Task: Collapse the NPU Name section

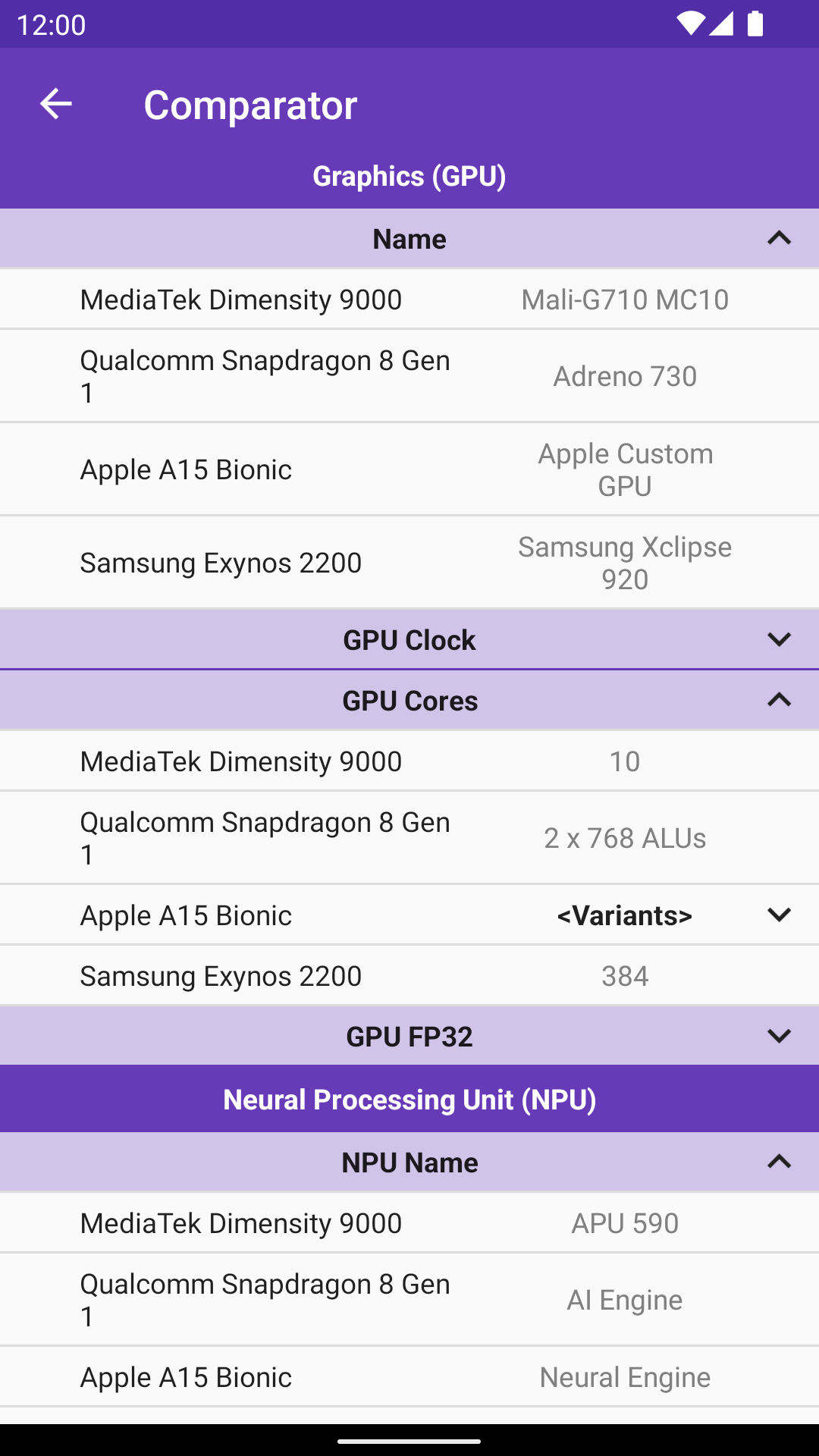Action: coord(779,1162)
